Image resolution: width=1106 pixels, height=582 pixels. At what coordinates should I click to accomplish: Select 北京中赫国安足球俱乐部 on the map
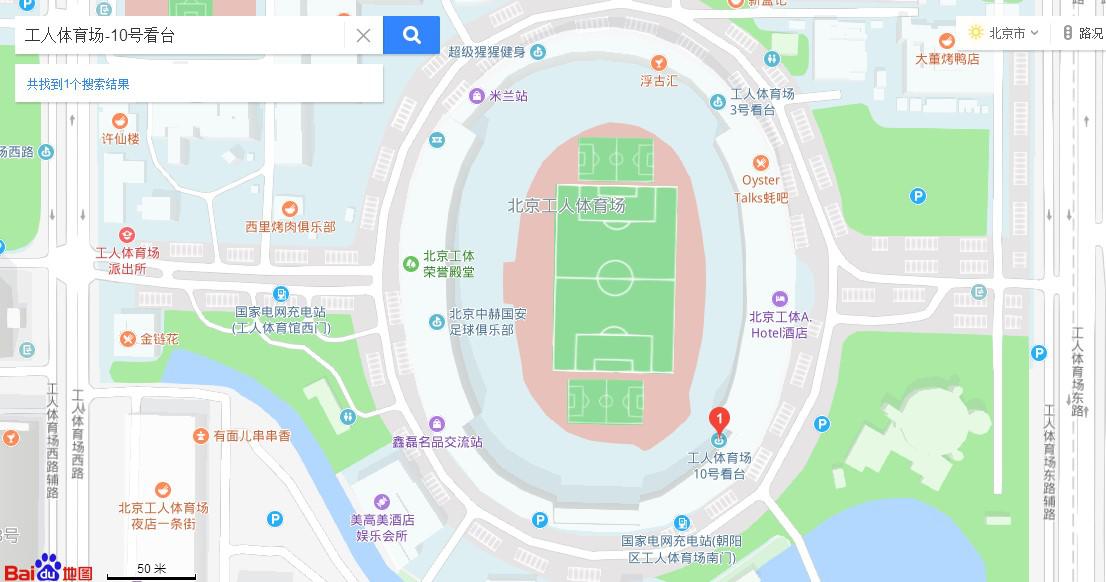pyautogui.click(x=436, y=321)
